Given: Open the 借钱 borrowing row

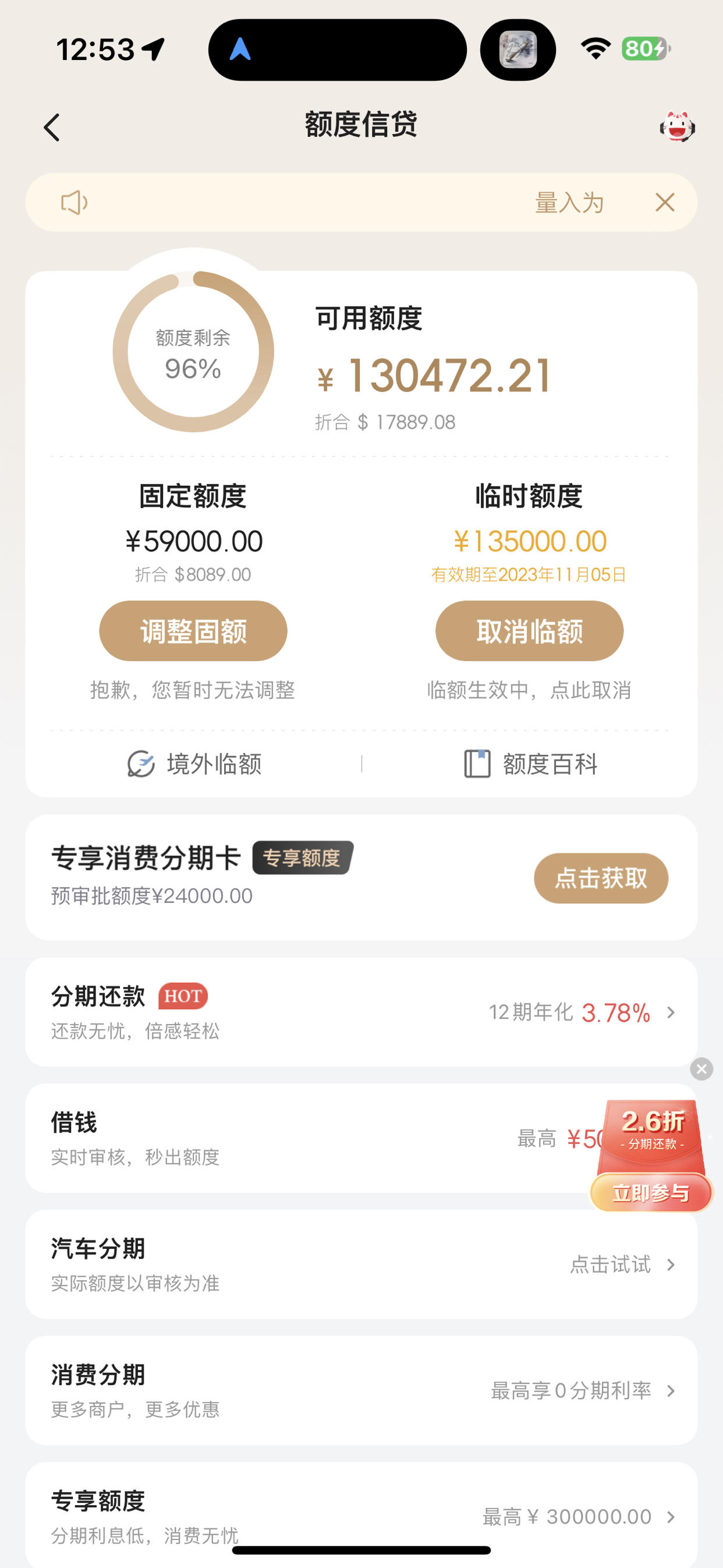Looking at the screenshot, I should pyautogui.click(x=304, y=1138).
